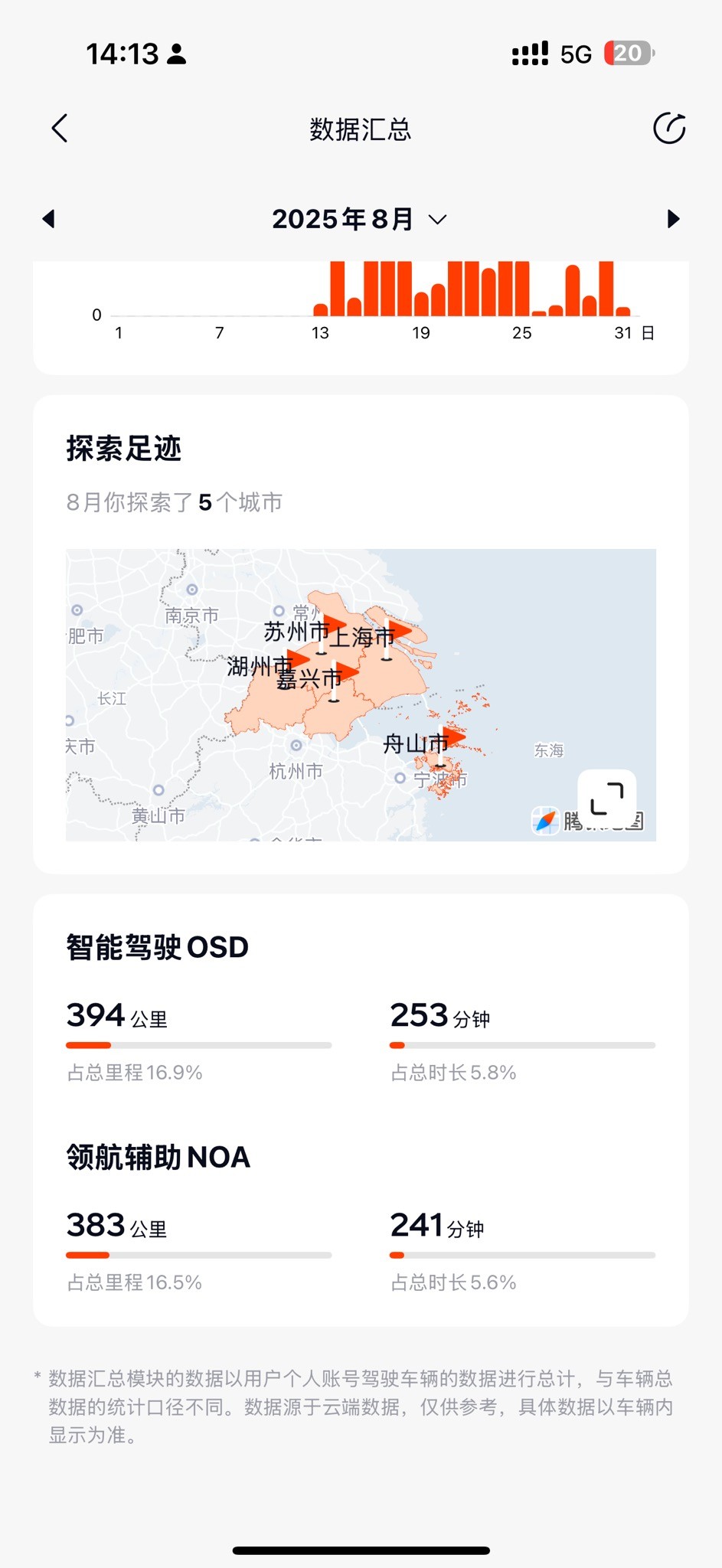Viewport: 722px width, 1568px height.
Task: Go to the next month
Action: click(x=673, y=219)
